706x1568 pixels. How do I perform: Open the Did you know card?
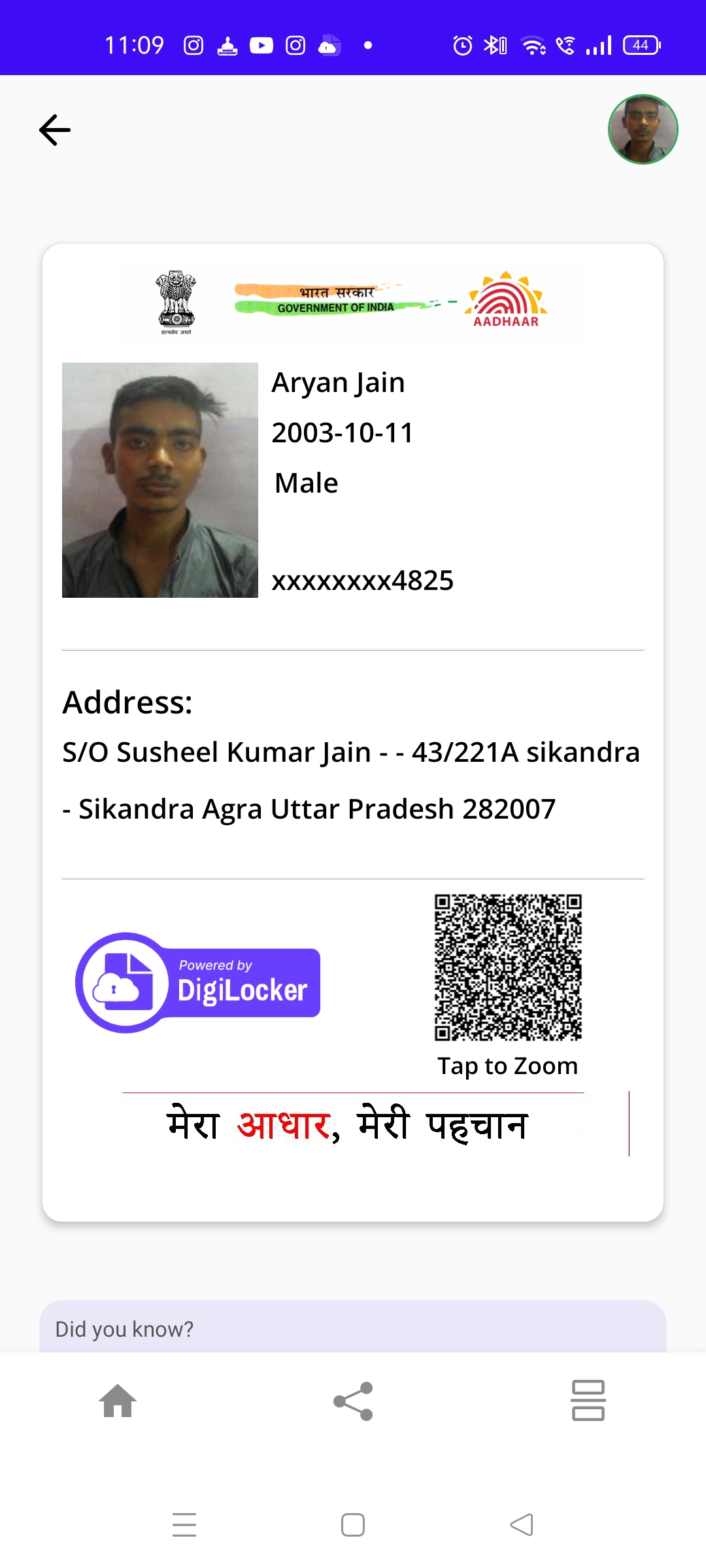pos(353,1328)
